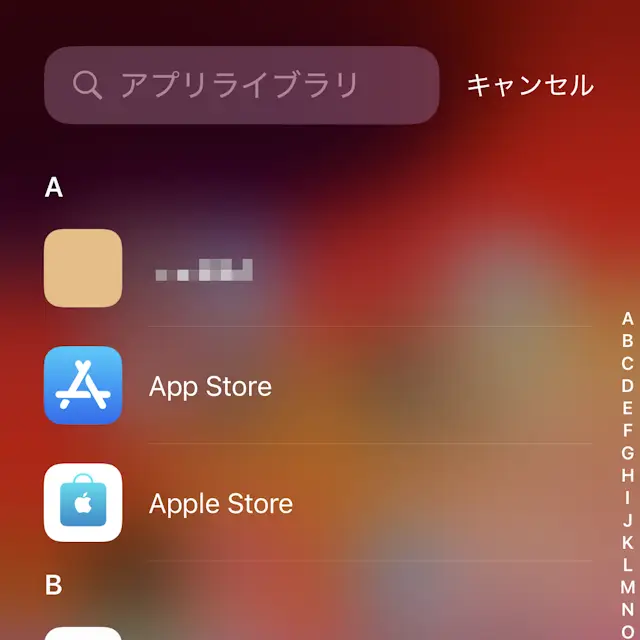Tap the アプリライブラリ search field

[x=240, y=85]
